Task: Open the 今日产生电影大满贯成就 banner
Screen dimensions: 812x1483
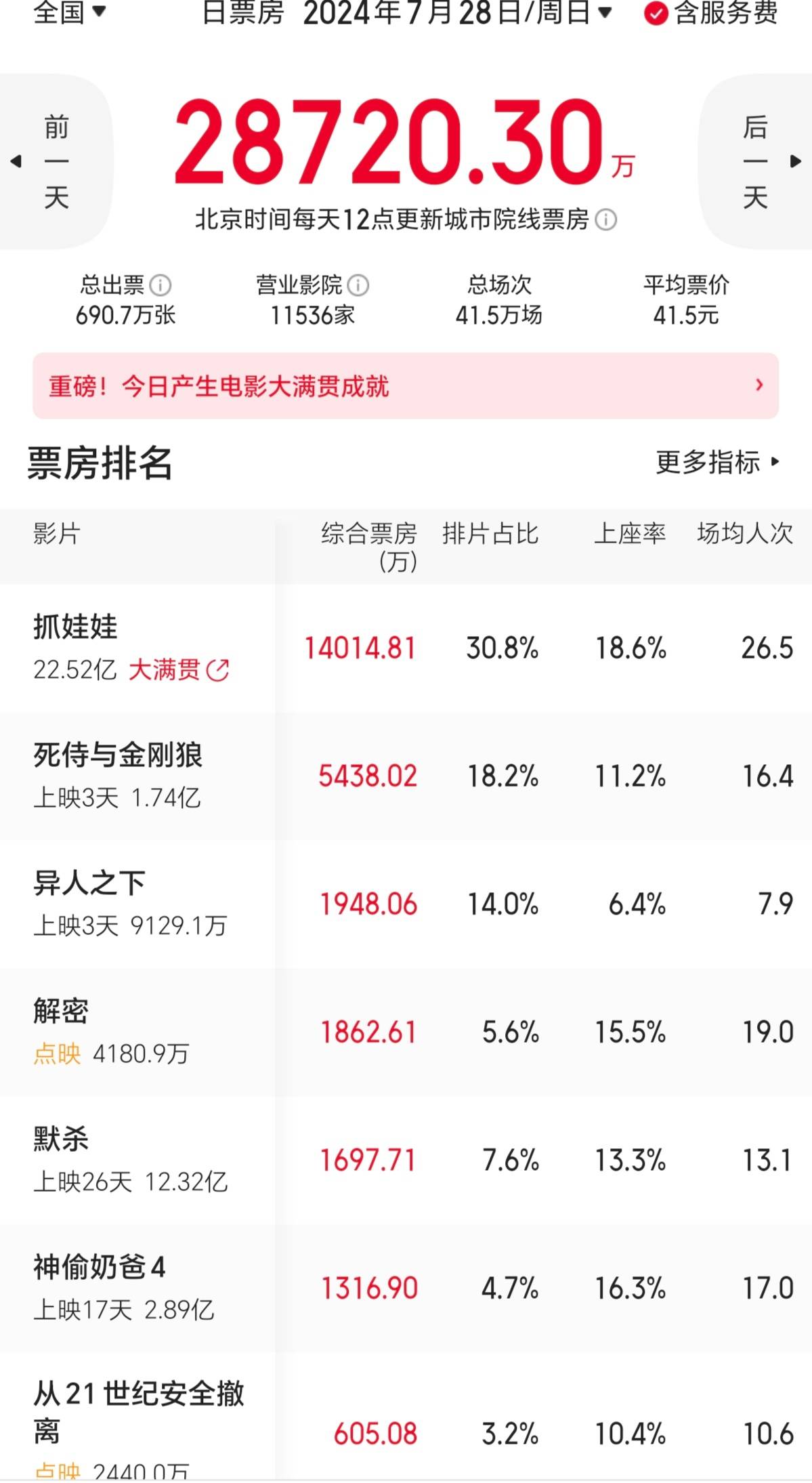Action: pos(405,385)
